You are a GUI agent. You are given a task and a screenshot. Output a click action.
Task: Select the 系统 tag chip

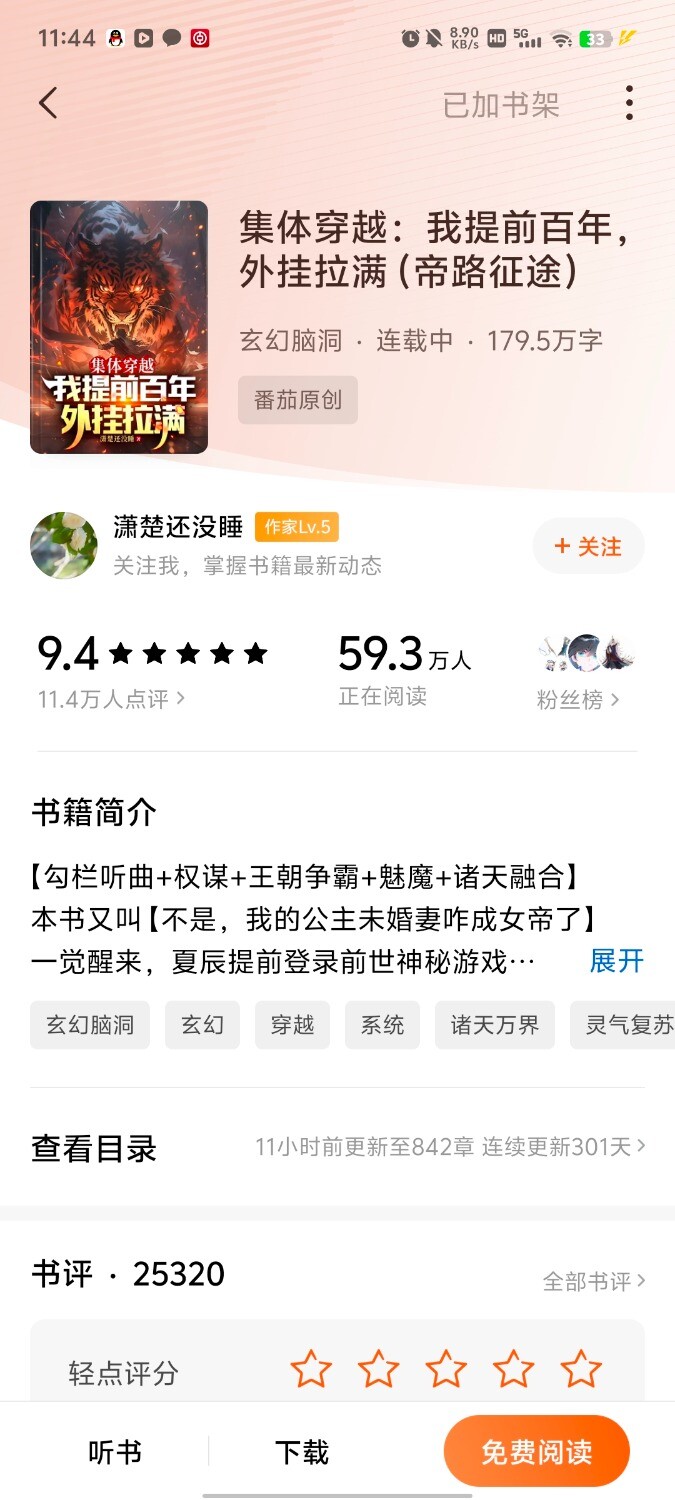[382, 1025]
